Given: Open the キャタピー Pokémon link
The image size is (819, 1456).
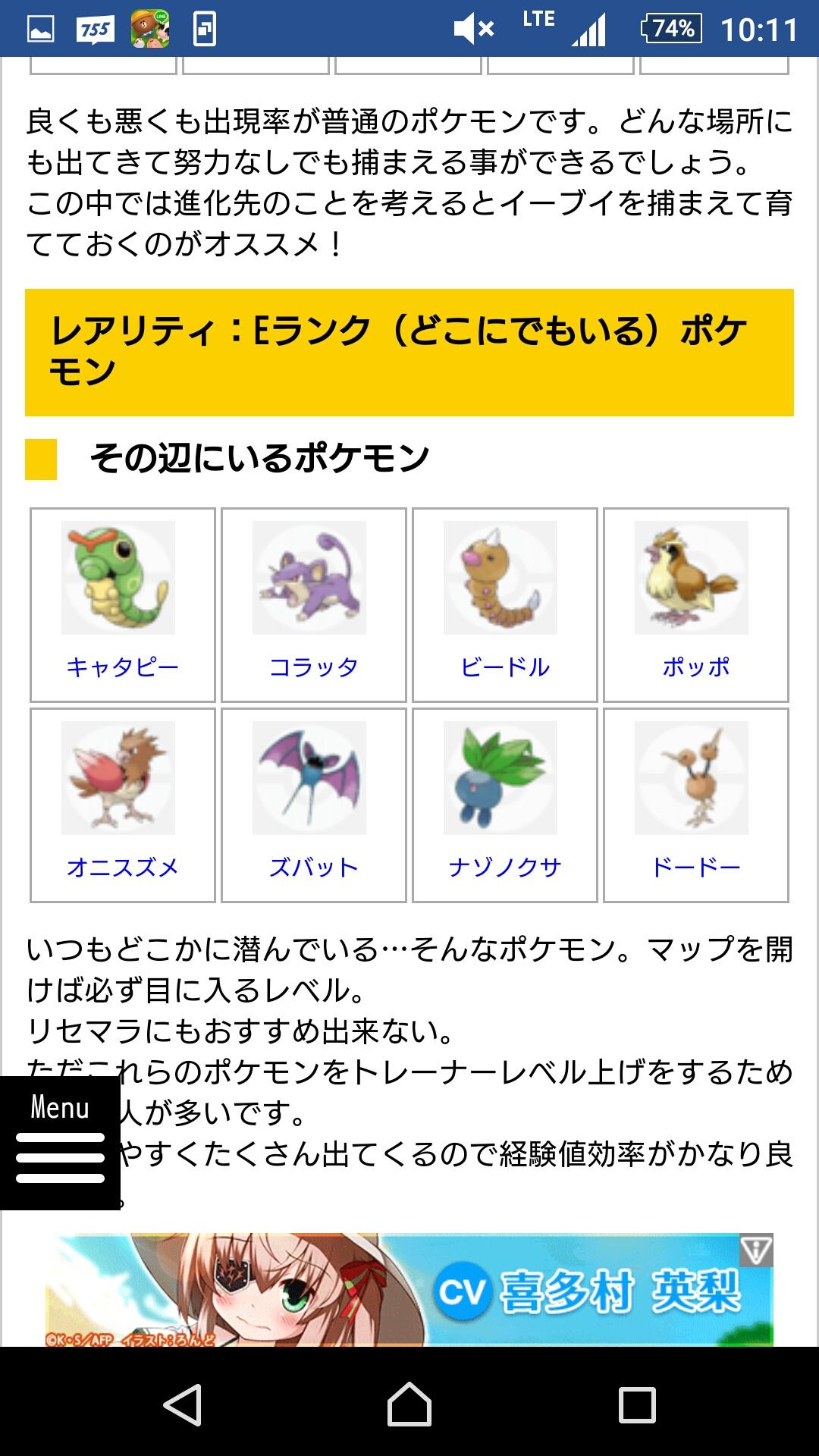Looking at the screenshot, I should click(x=122, y=667).
